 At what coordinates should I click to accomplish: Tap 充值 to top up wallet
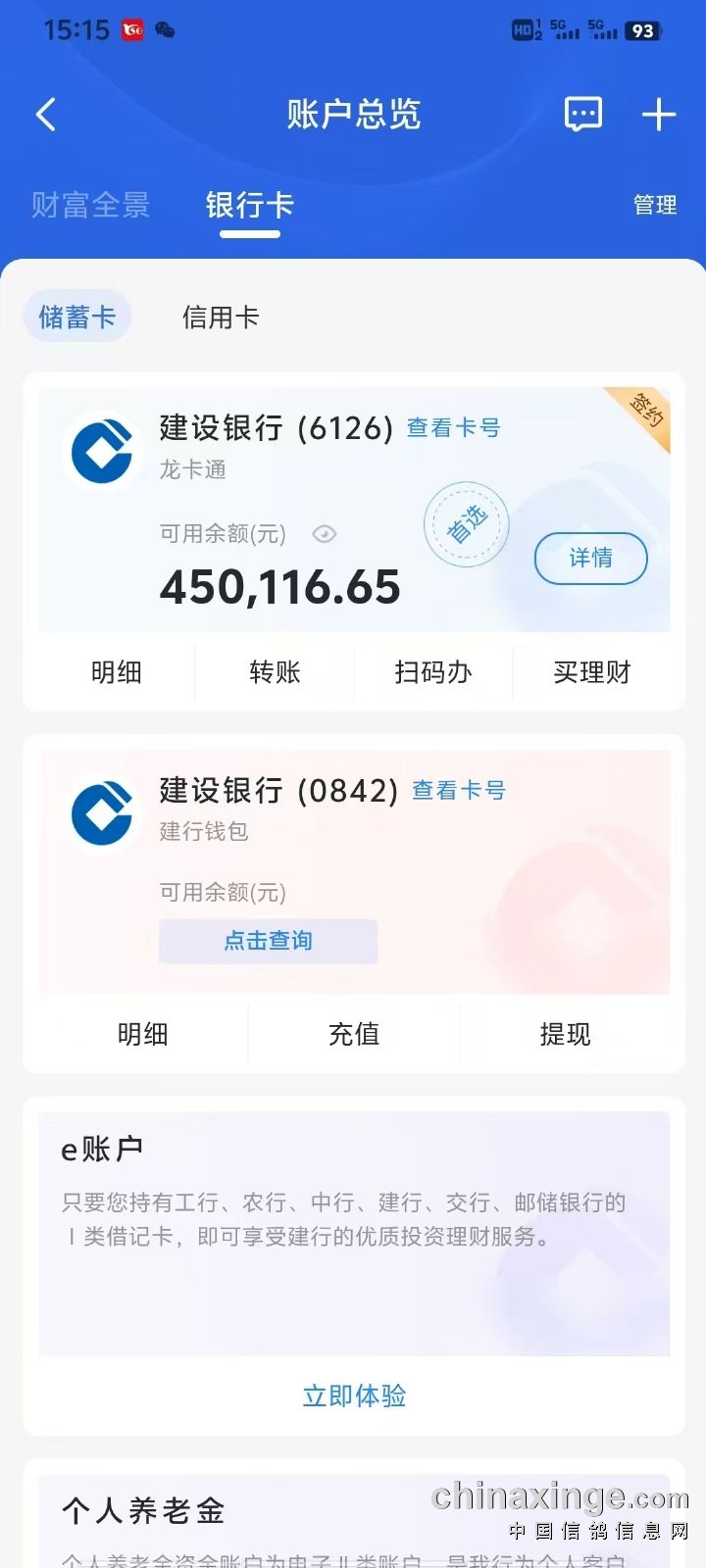coord(354,1034)
